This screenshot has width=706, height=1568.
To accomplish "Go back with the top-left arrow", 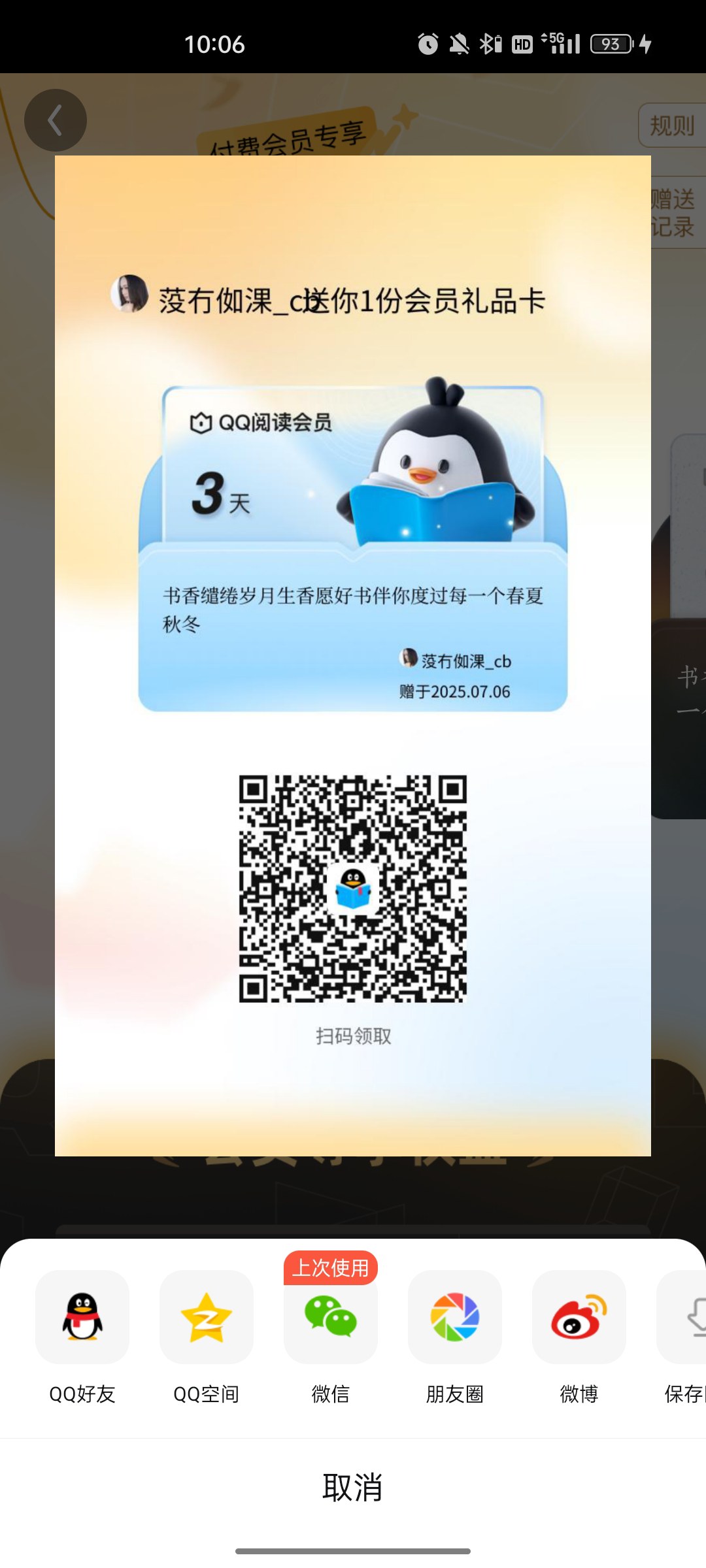I will pos(56,120).
